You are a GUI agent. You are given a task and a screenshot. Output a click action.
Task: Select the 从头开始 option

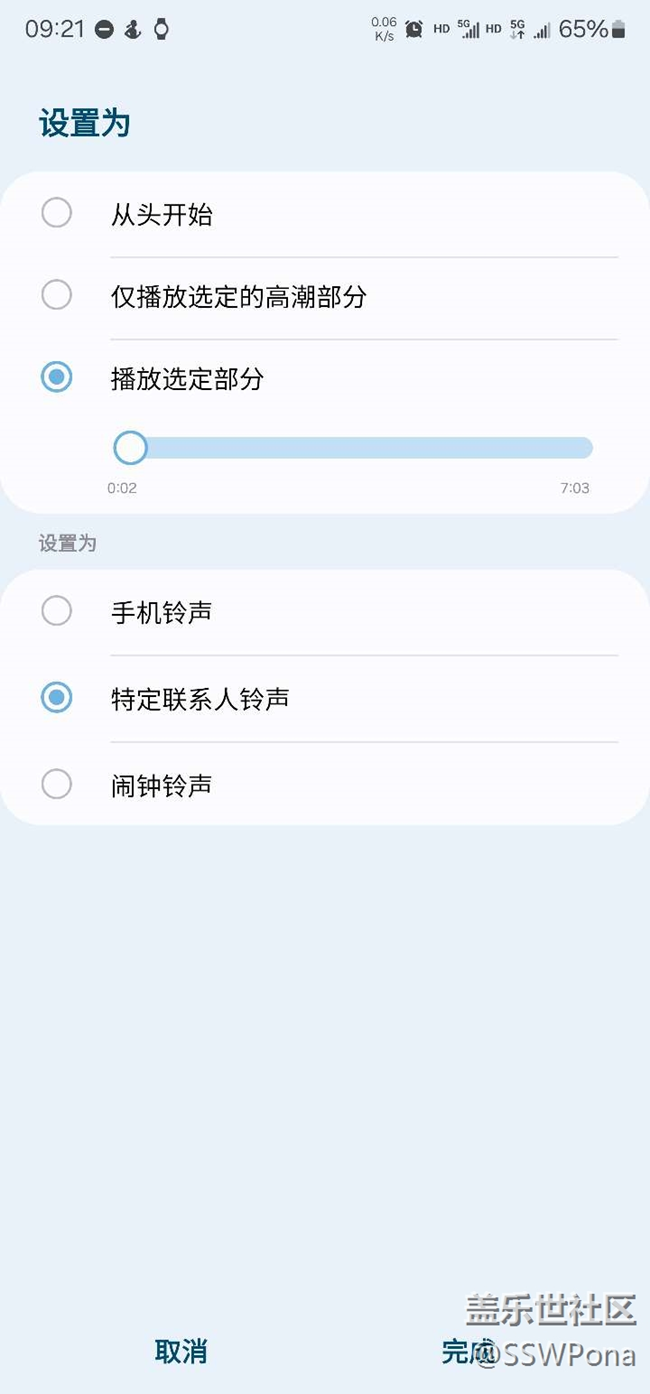[x=57, y=213]
